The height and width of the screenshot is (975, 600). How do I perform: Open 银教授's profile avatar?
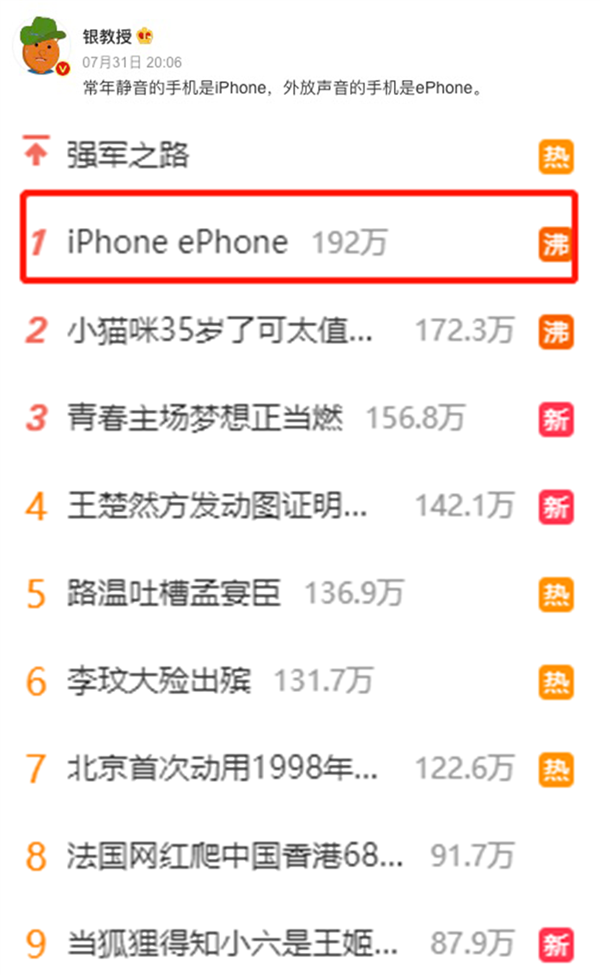pos(42,49)
